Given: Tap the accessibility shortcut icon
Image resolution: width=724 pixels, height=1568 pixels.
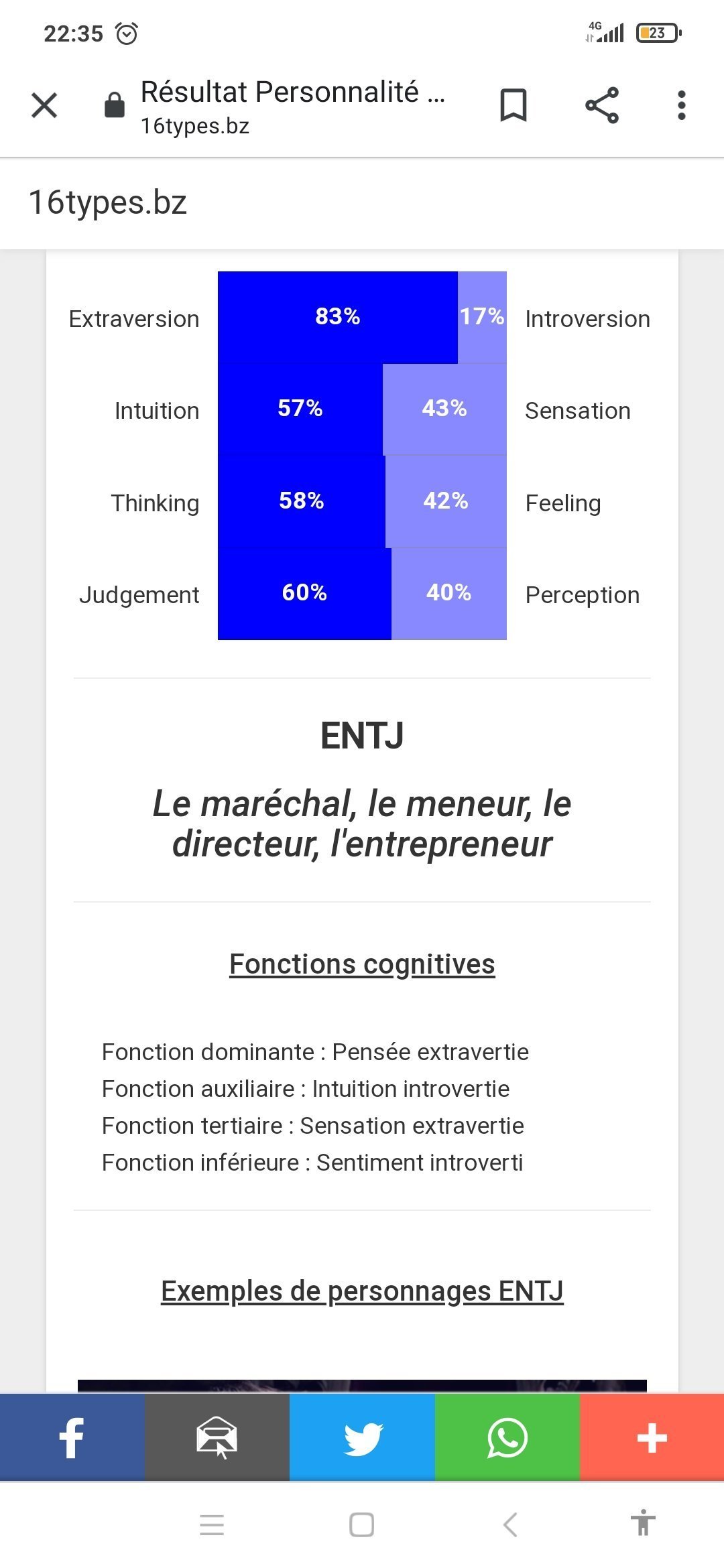Looking at the screenshot, I should [642, 1523].
